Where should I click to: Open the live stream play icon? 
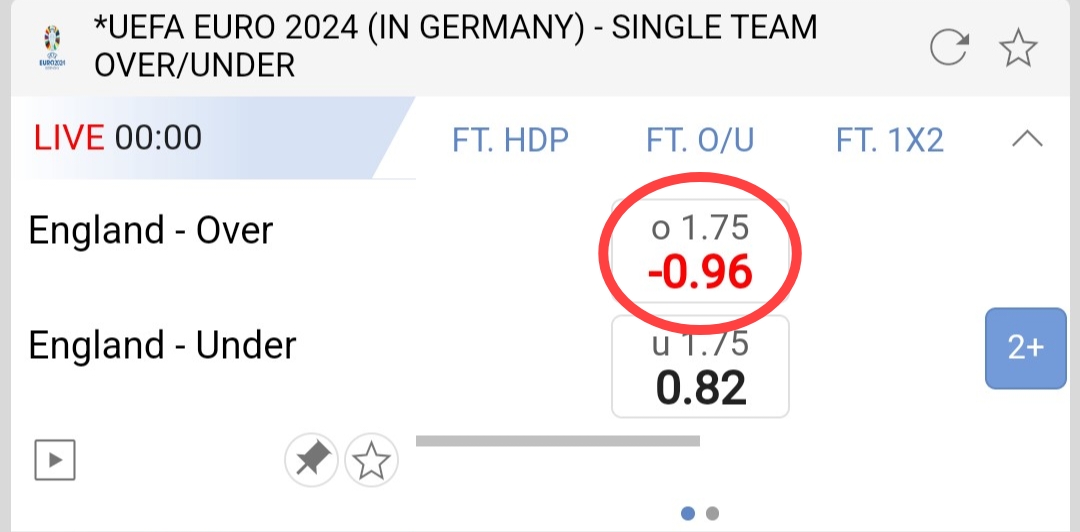click(x=55, y=460)
